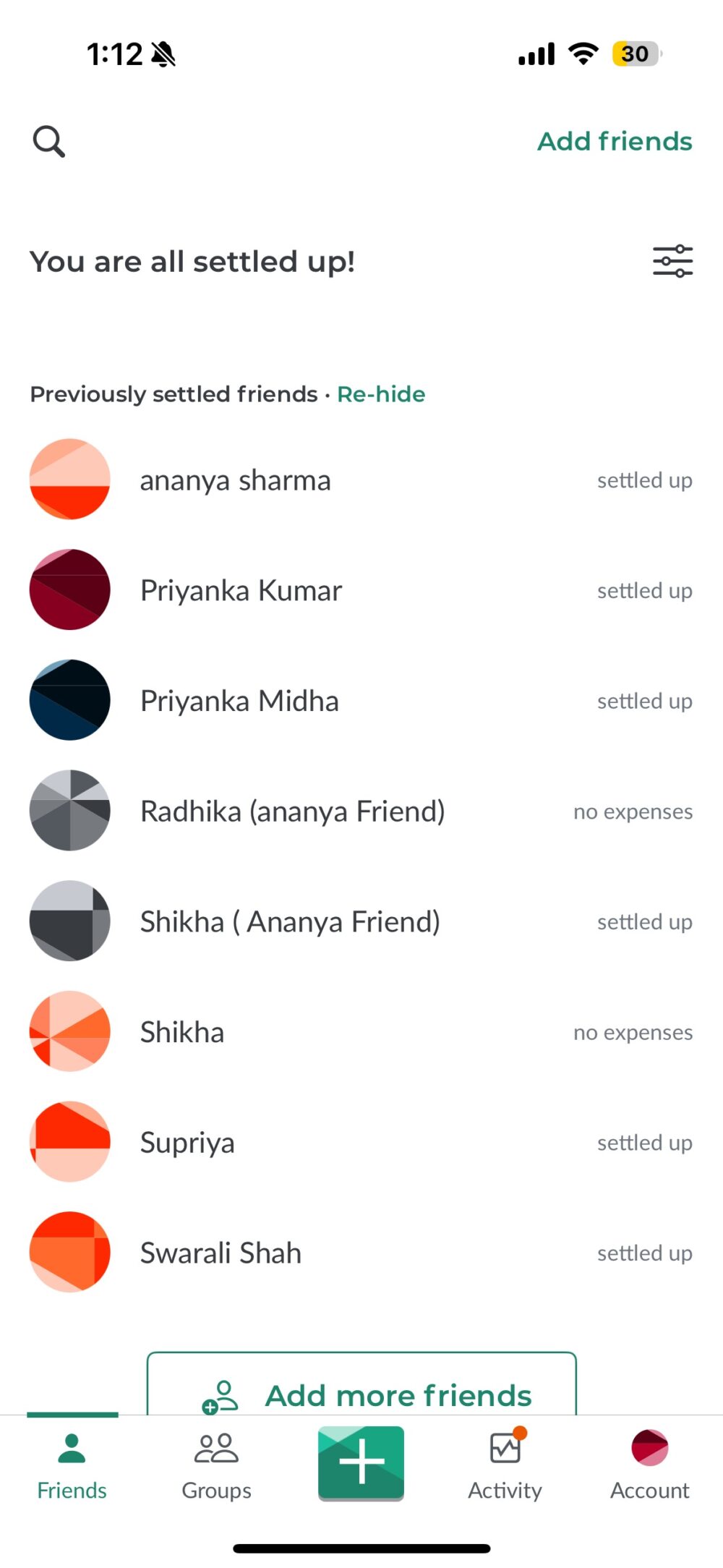Go to the Account tab
The image size is (723, 1568).
[649, 1465]
